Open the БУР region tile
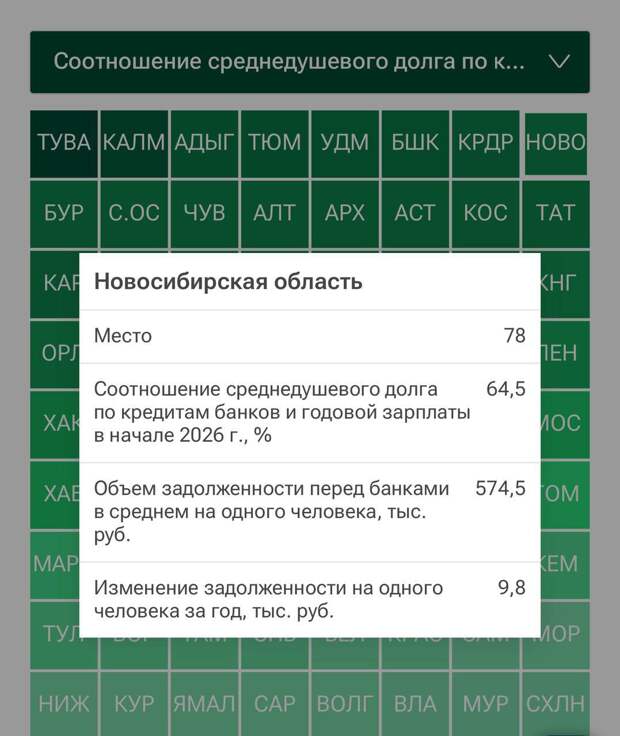This screenshot has width=620, height=736. 64,213
